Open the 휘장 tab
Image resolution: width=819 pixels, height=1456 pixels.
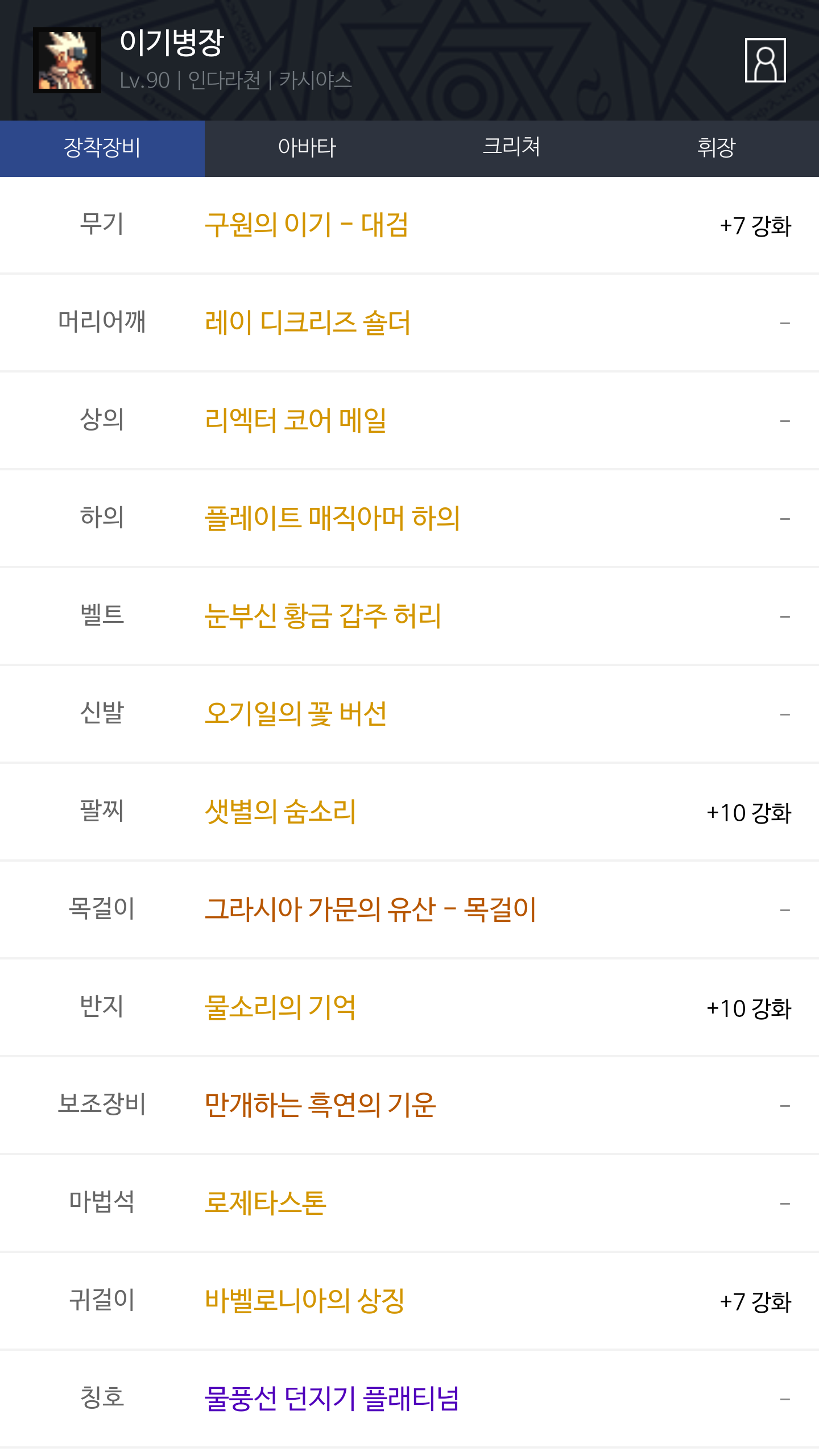pos(716,148)
